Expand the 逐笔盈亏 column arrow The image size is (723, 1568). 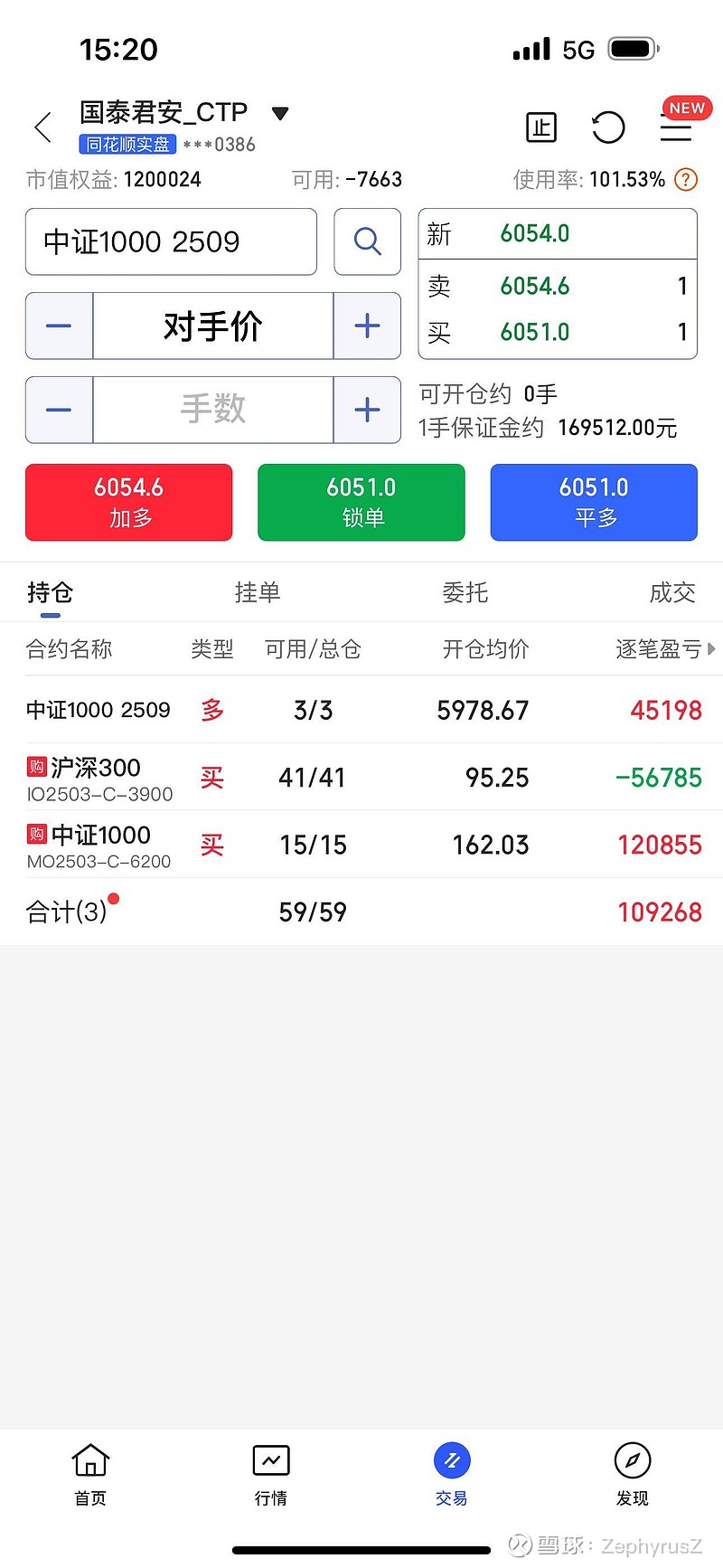coord(713,648)
